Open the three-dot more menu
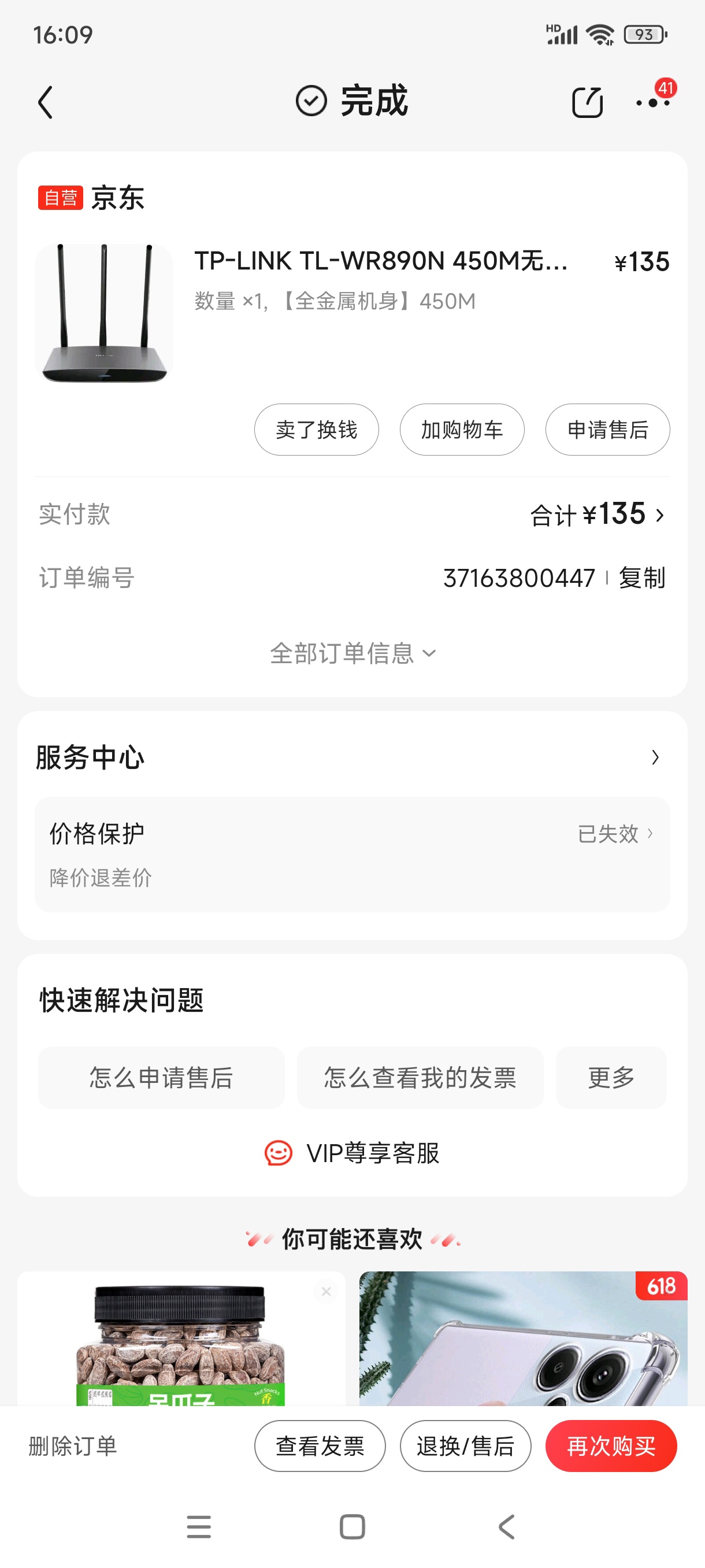Image resolution: width=705 pixels, height=1568 pixels. pyautogui.click(x=652, y=102)
